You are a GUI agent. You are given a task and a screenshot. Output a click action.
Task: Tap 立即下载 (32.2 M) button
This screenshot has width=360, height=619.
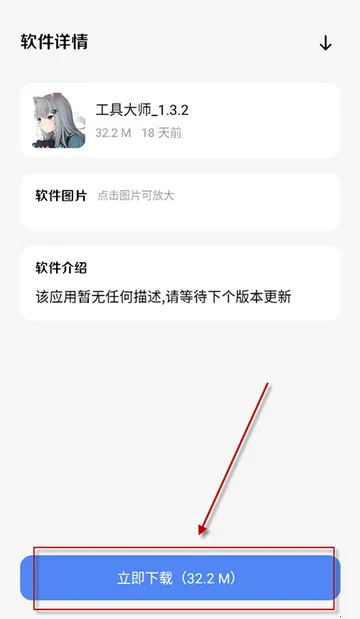point(180,578)
